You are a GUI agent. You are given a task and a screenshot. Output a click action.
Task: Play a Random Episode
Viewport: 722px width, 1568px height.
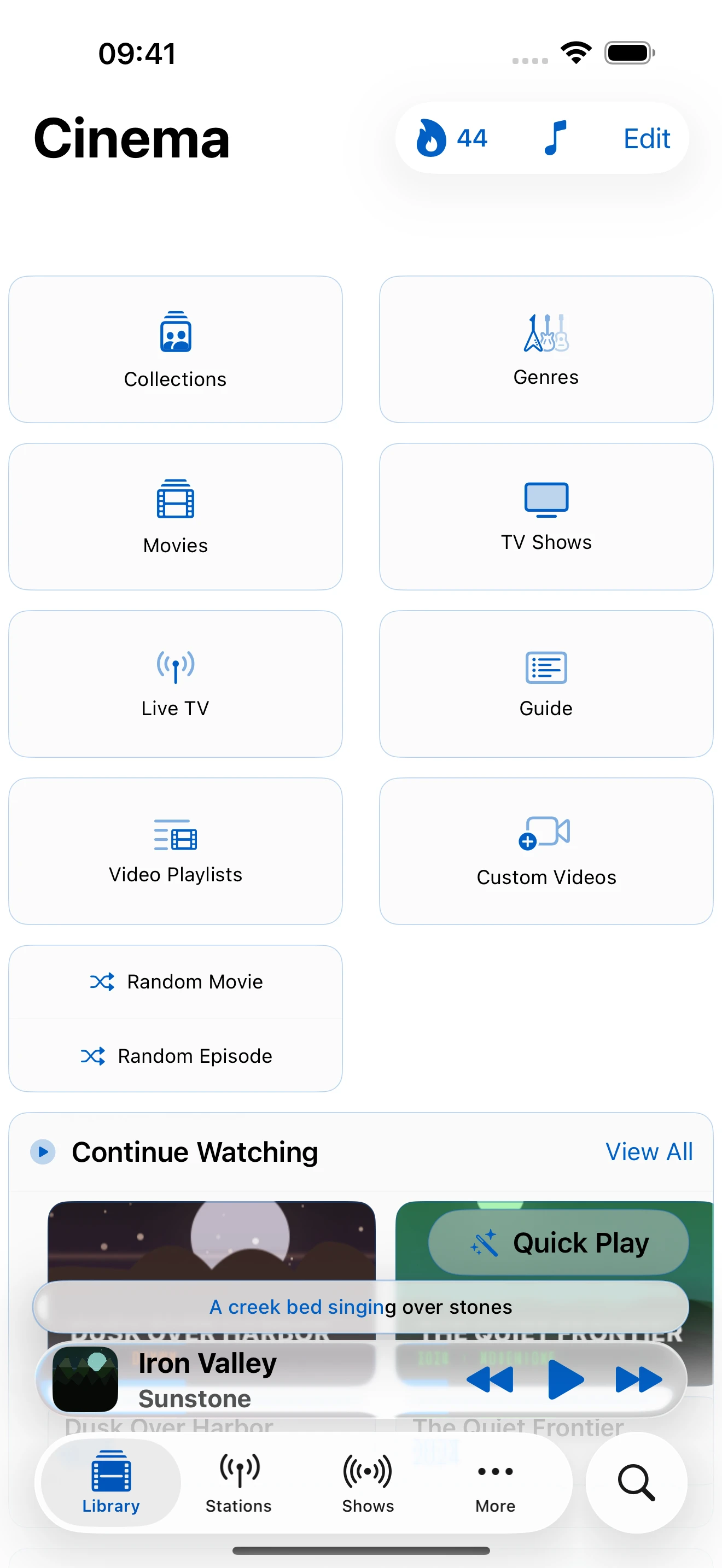point(176,1056)
